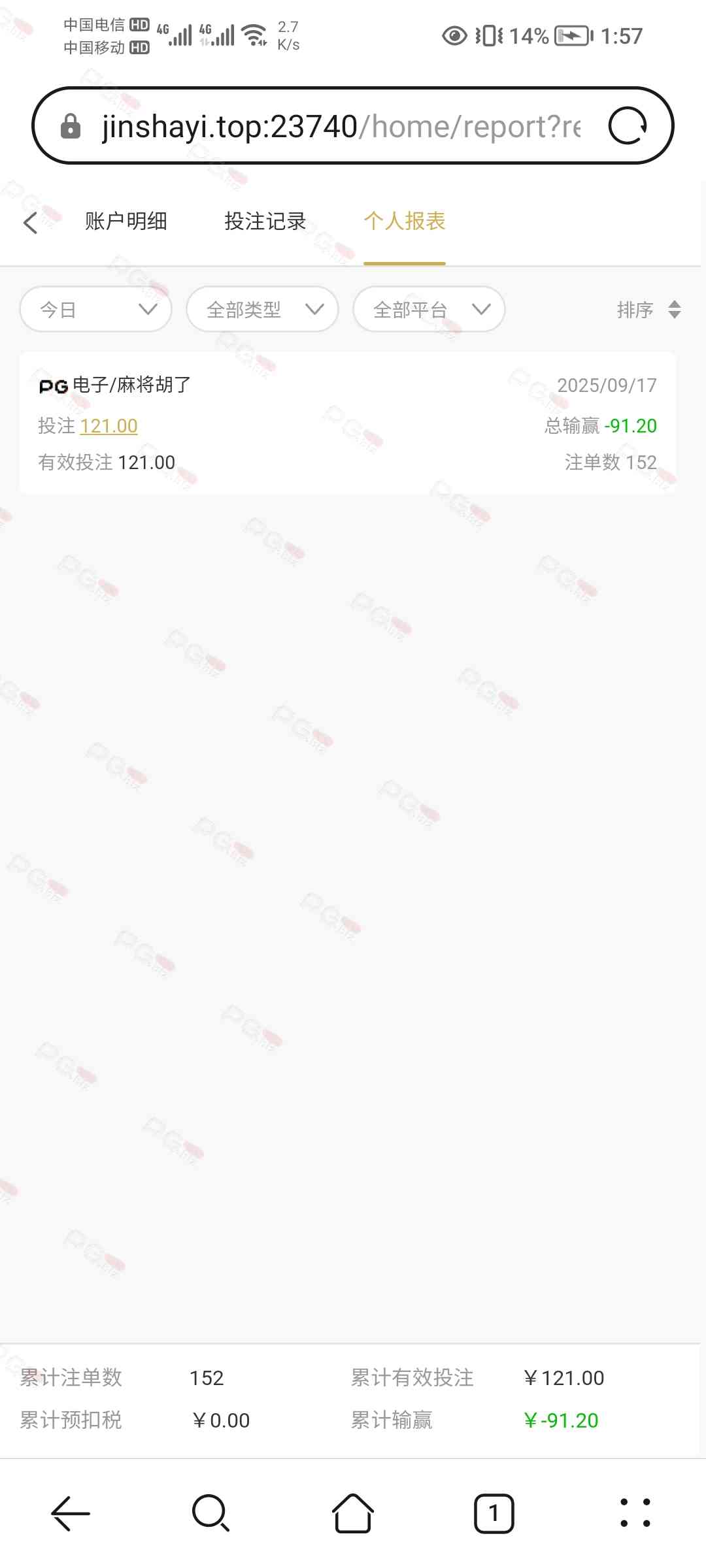Go back using the header arrow

tap(30, 223)
